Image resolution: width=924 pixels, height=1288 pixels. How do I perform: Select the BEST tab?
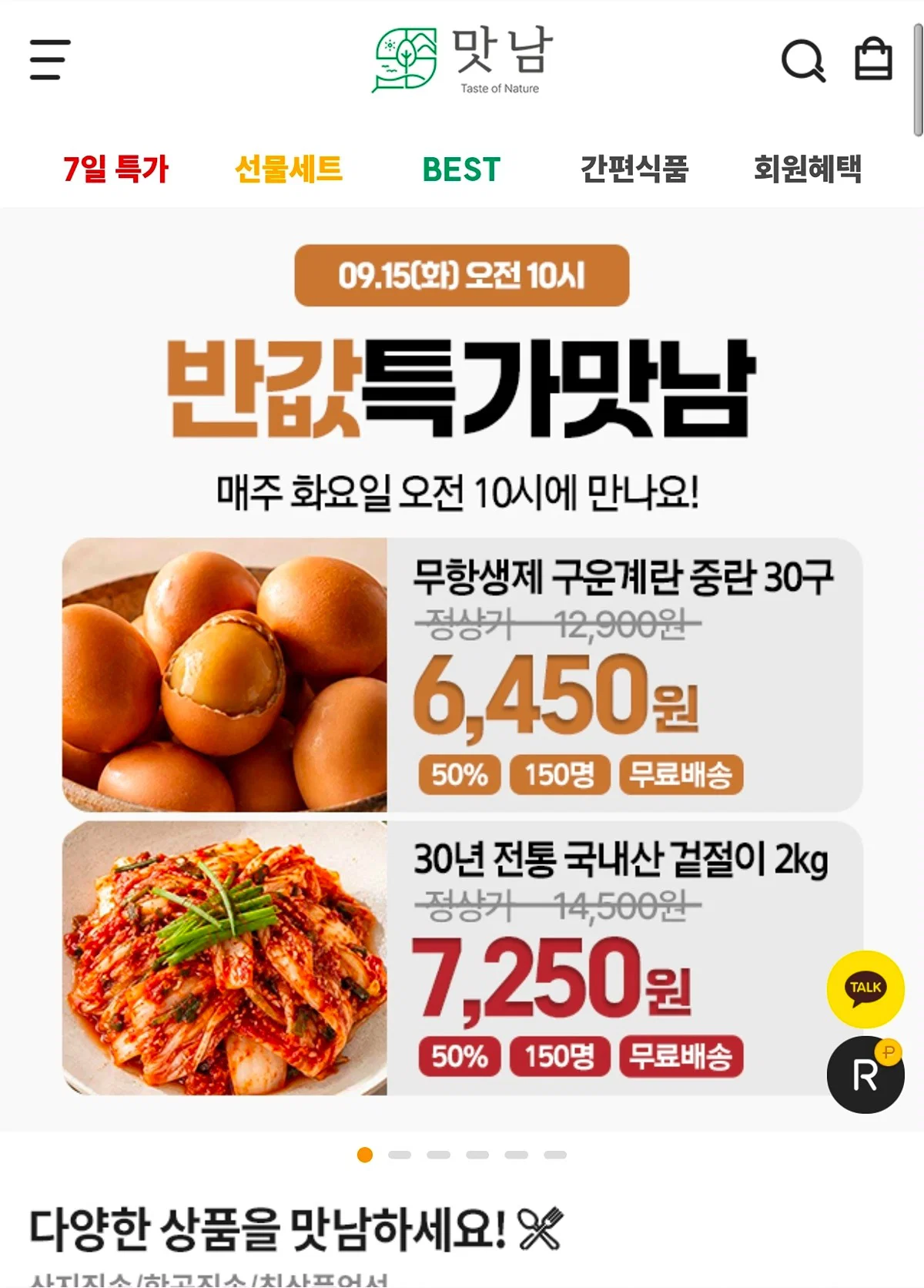coord(461,169)
